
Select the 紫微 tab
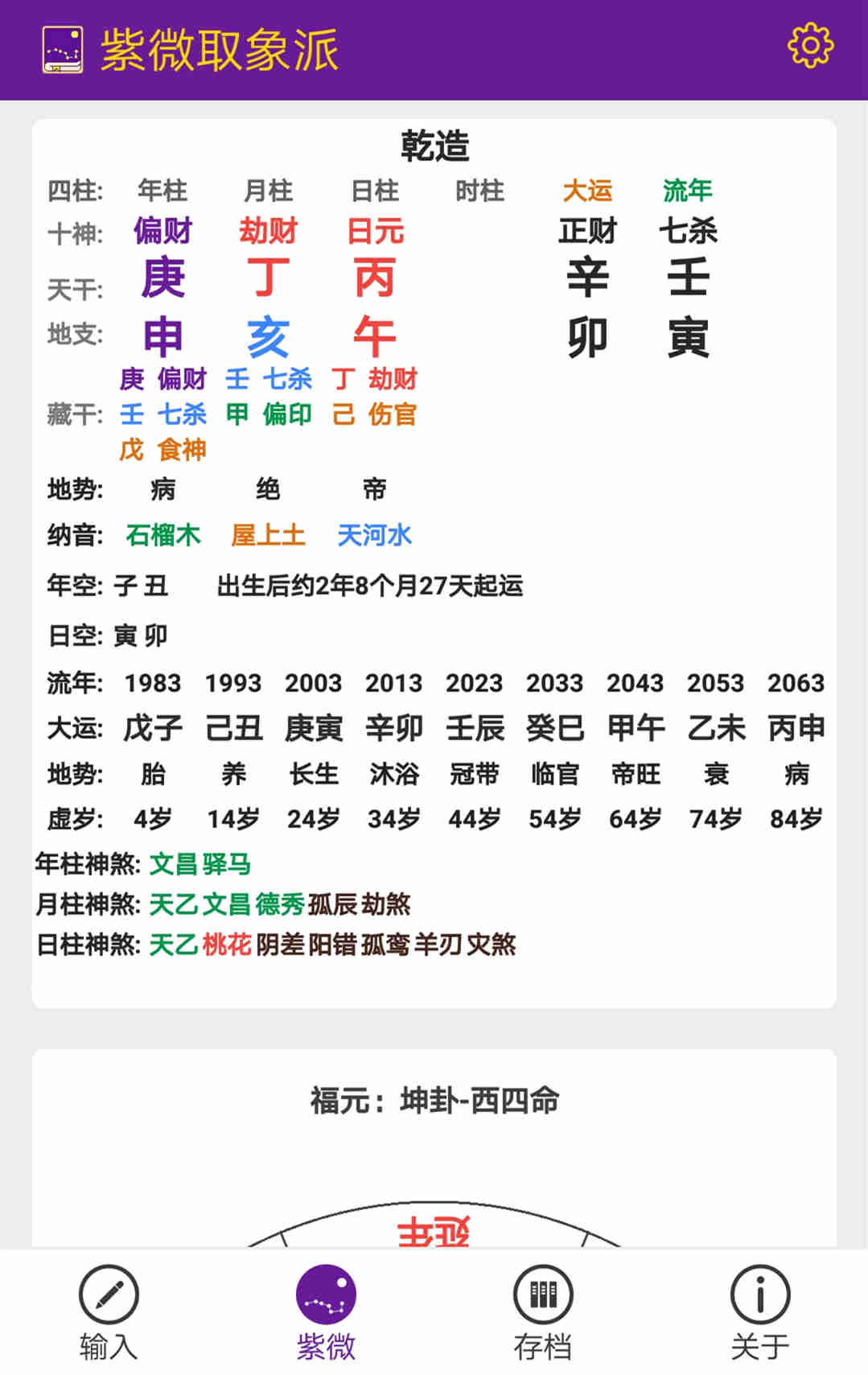click(326, 1311)
